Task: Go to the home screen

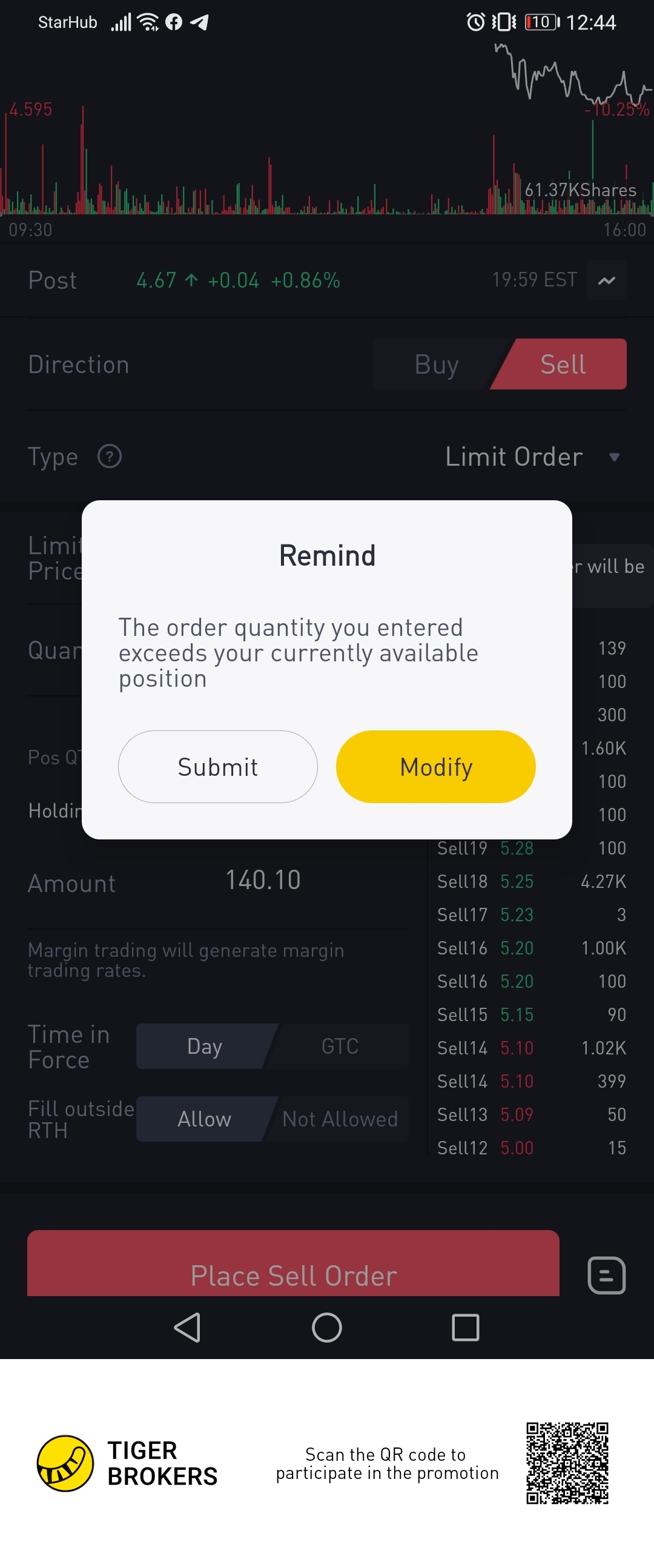Action: tap(326, 1327)
